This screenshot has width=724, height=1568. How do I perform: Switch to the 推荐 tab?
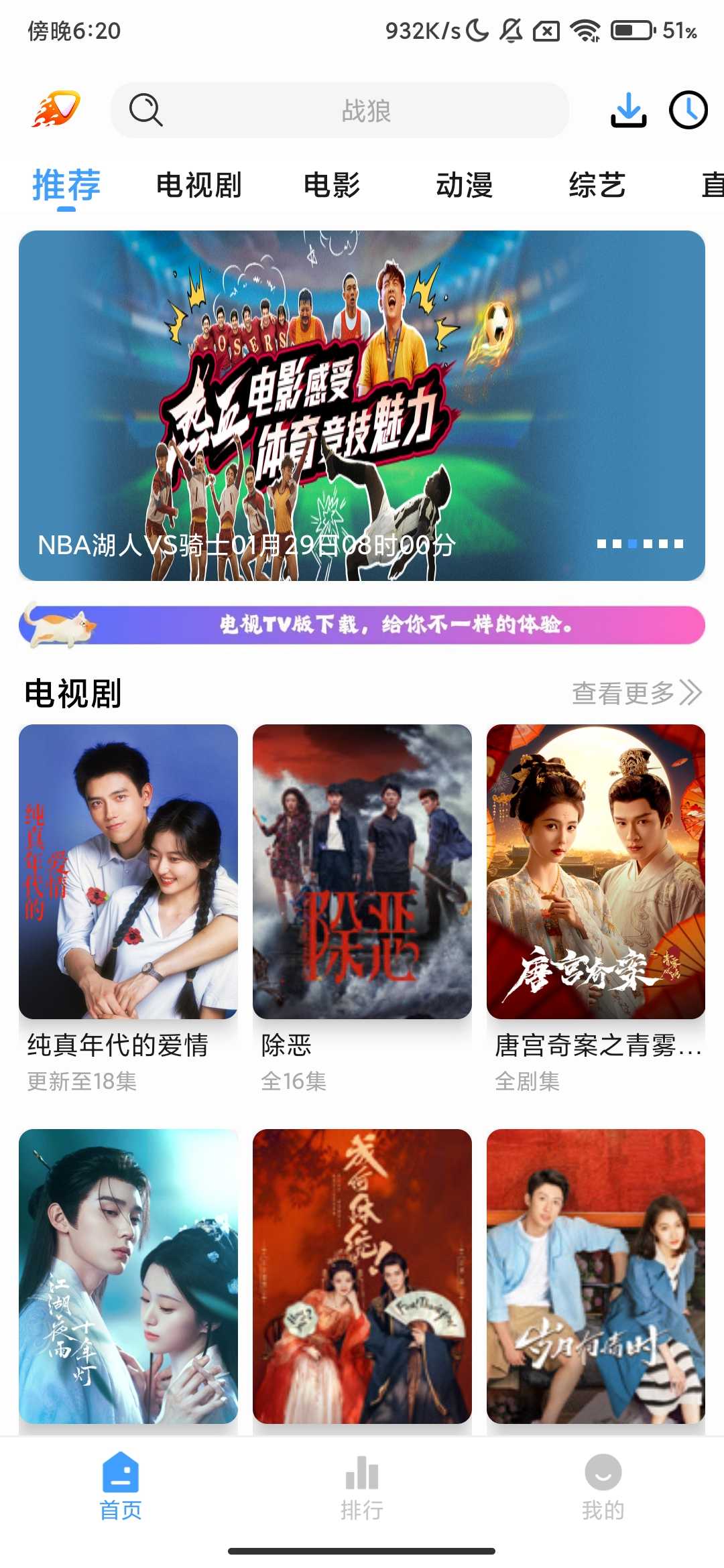[x=66, y=186]
